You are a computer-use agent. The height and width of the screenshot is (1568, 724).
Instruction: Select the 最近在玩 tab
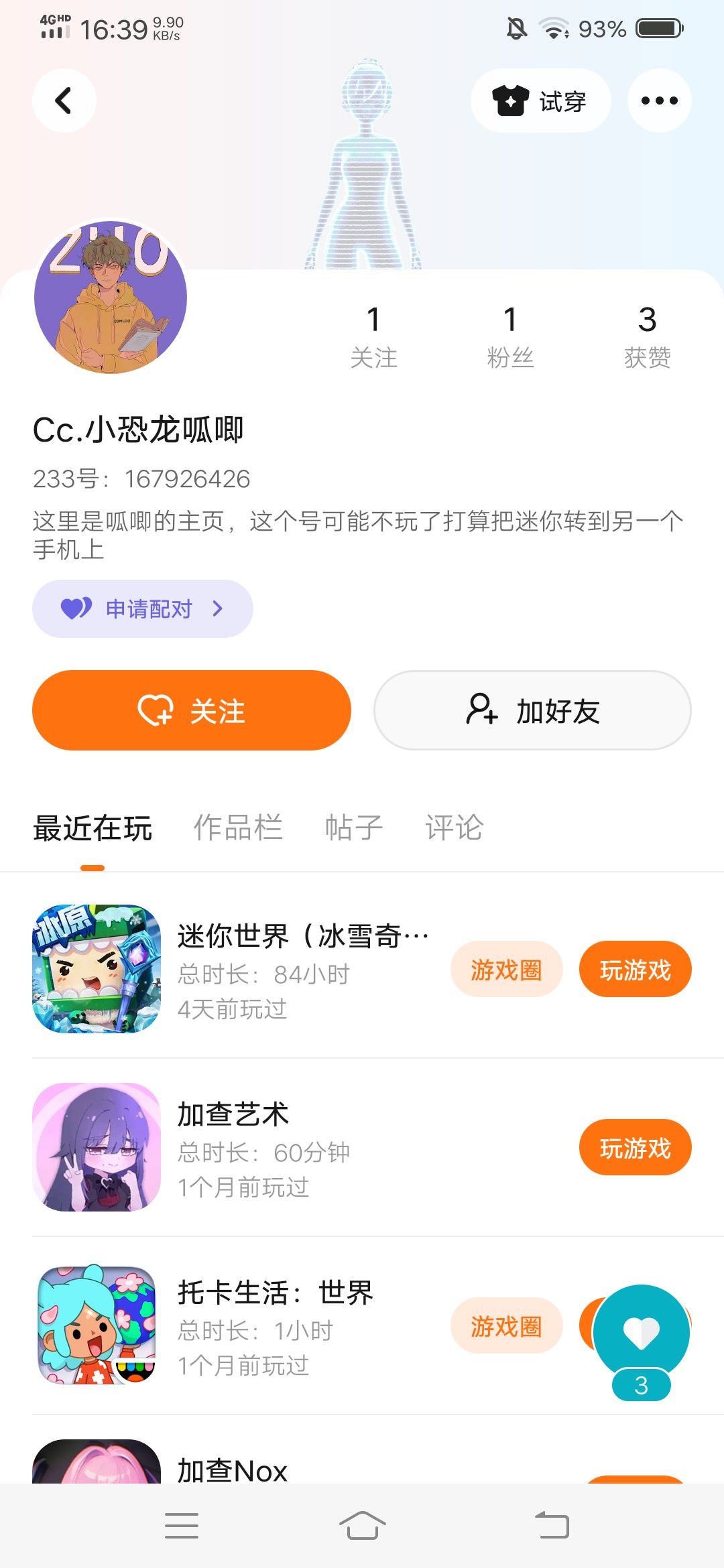(x=93, y=828)
